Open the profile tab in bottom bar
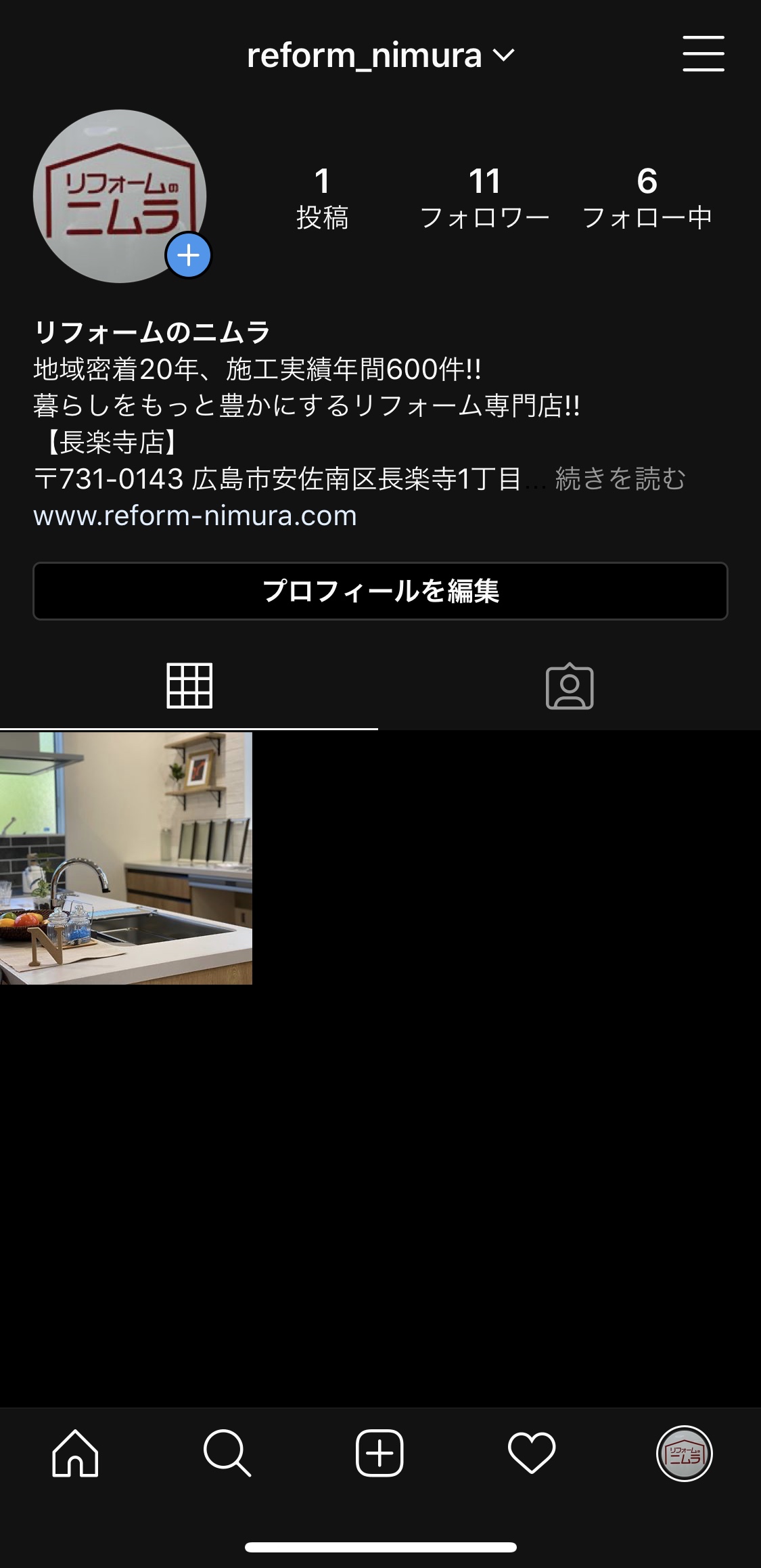Viewport: 761px width, 1568px height. coord(684,1453)
